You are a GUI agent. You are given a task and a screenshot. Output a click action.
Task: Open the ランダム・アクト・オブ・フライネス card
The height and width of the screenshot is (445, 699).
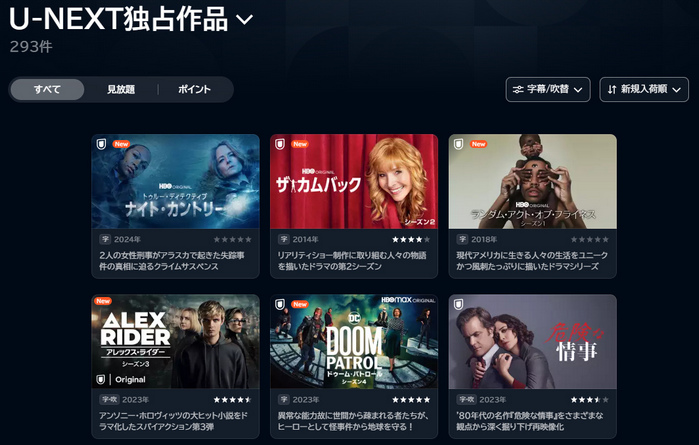[532, 182]
